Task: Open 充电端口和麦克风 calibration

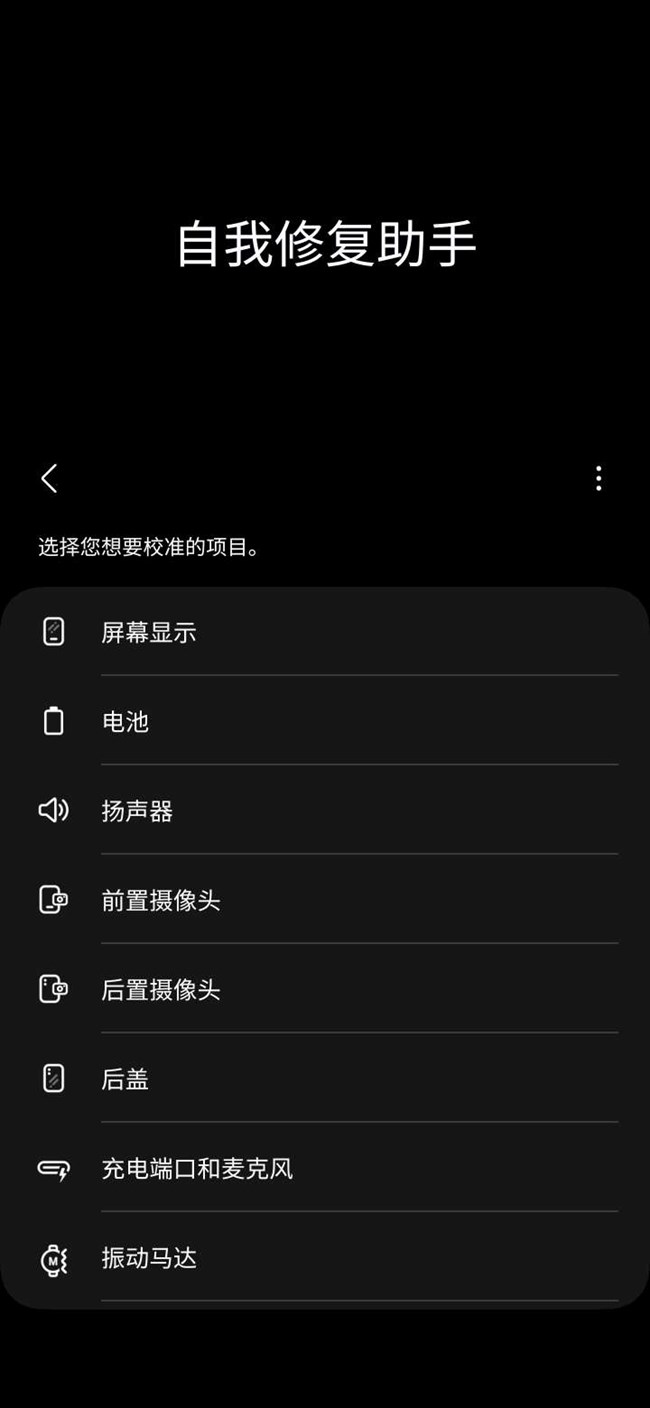Action: pos(325,1168)
